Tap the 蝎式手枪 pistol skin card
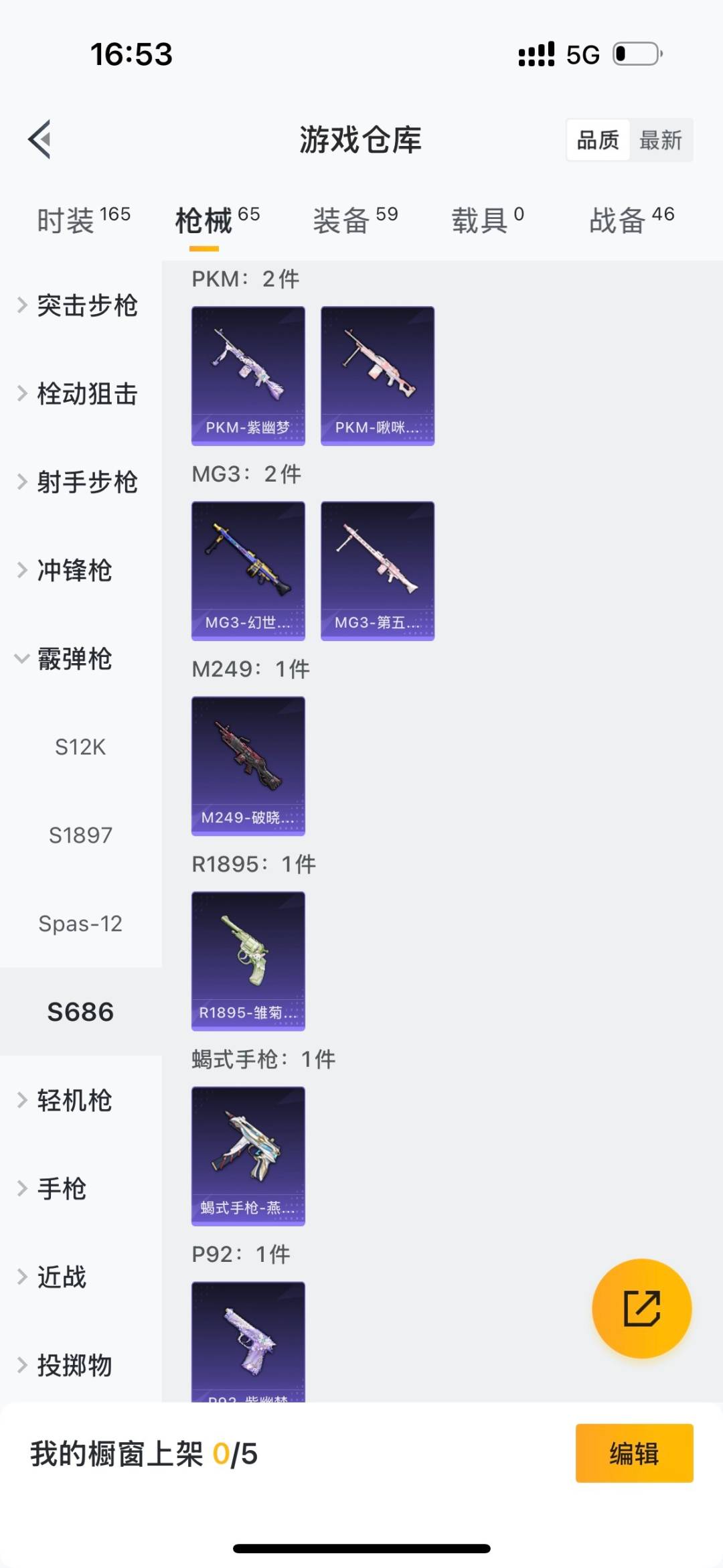 pyautogui.click(x=248, y=1155)
